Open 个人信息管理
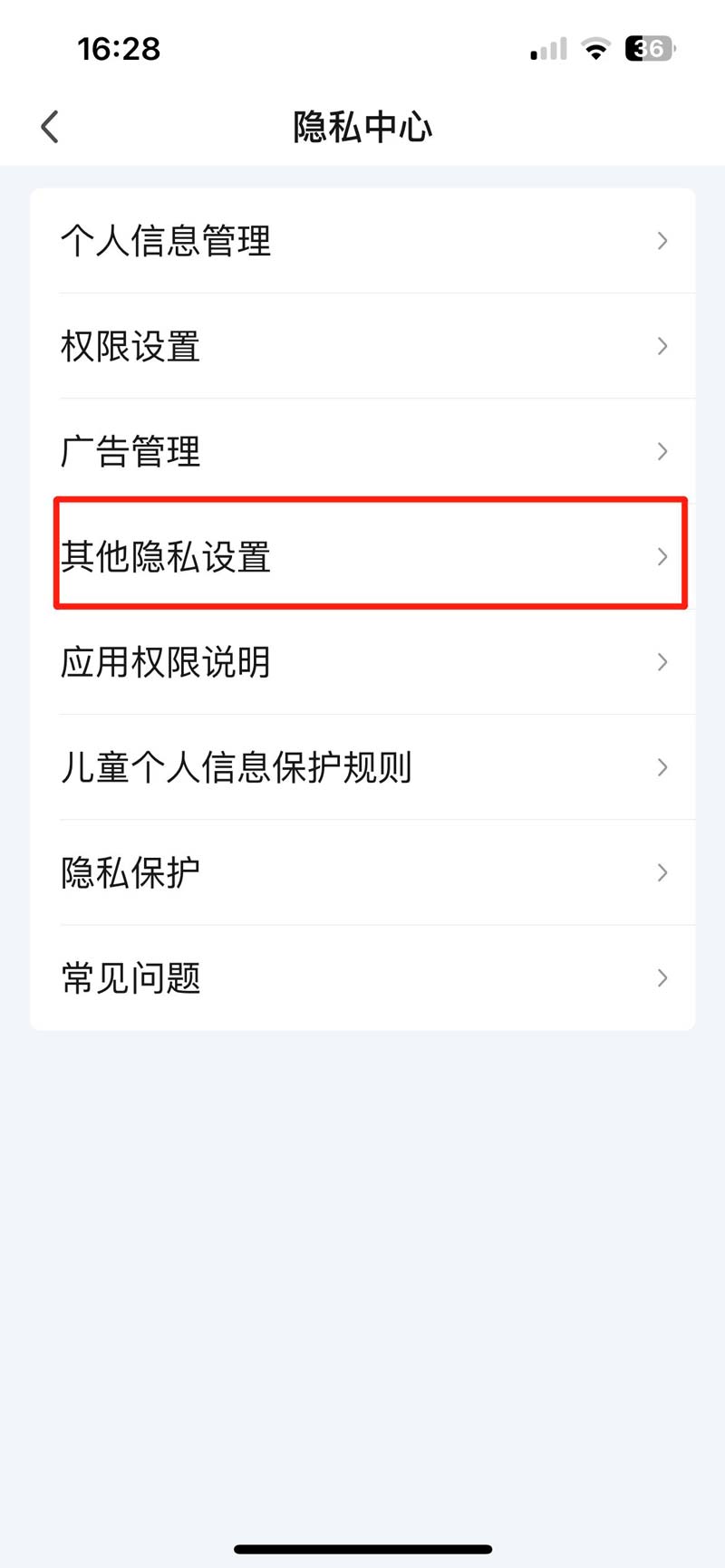Screen dimensions: 725x1568 [362, 241]
